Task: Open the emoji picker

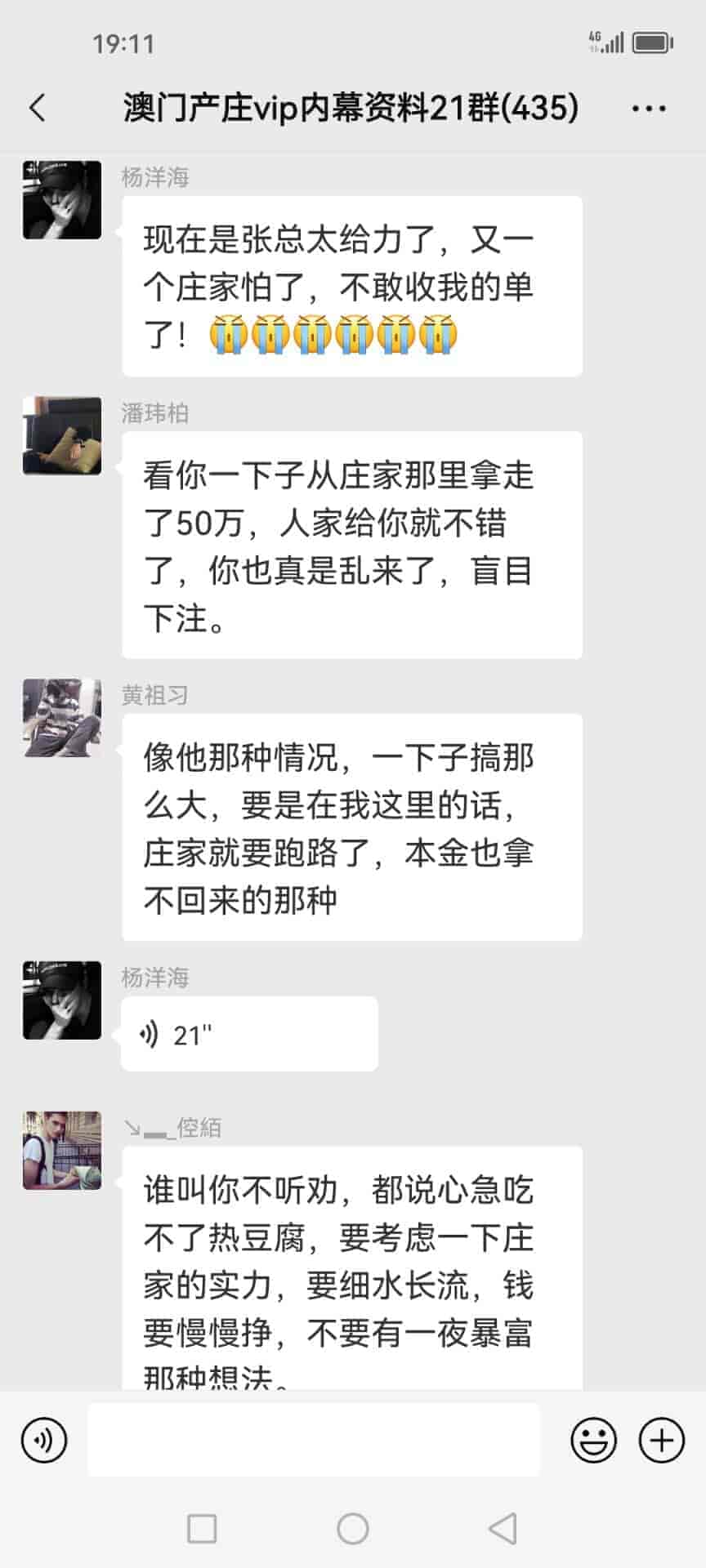Action: (593, 1440)
